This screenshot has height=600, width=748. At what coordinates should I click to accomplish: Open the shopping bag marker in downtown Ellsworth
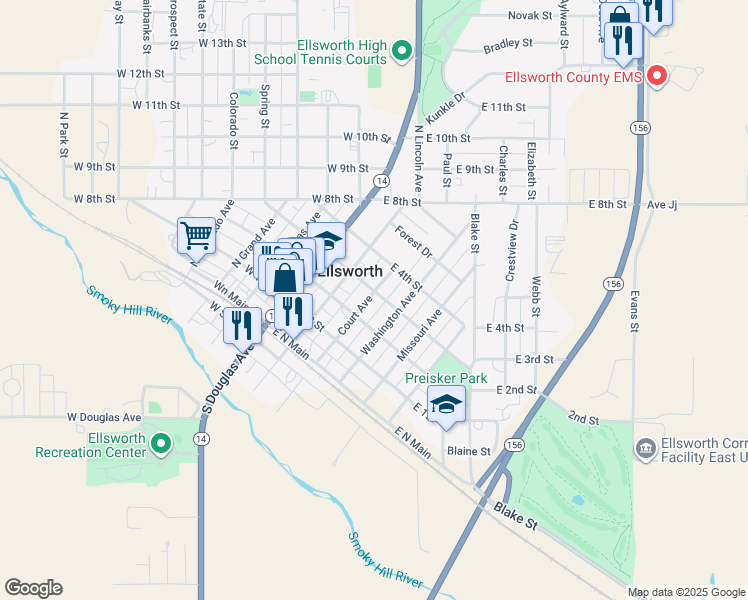pyautogui.click(x=285, y=277)
